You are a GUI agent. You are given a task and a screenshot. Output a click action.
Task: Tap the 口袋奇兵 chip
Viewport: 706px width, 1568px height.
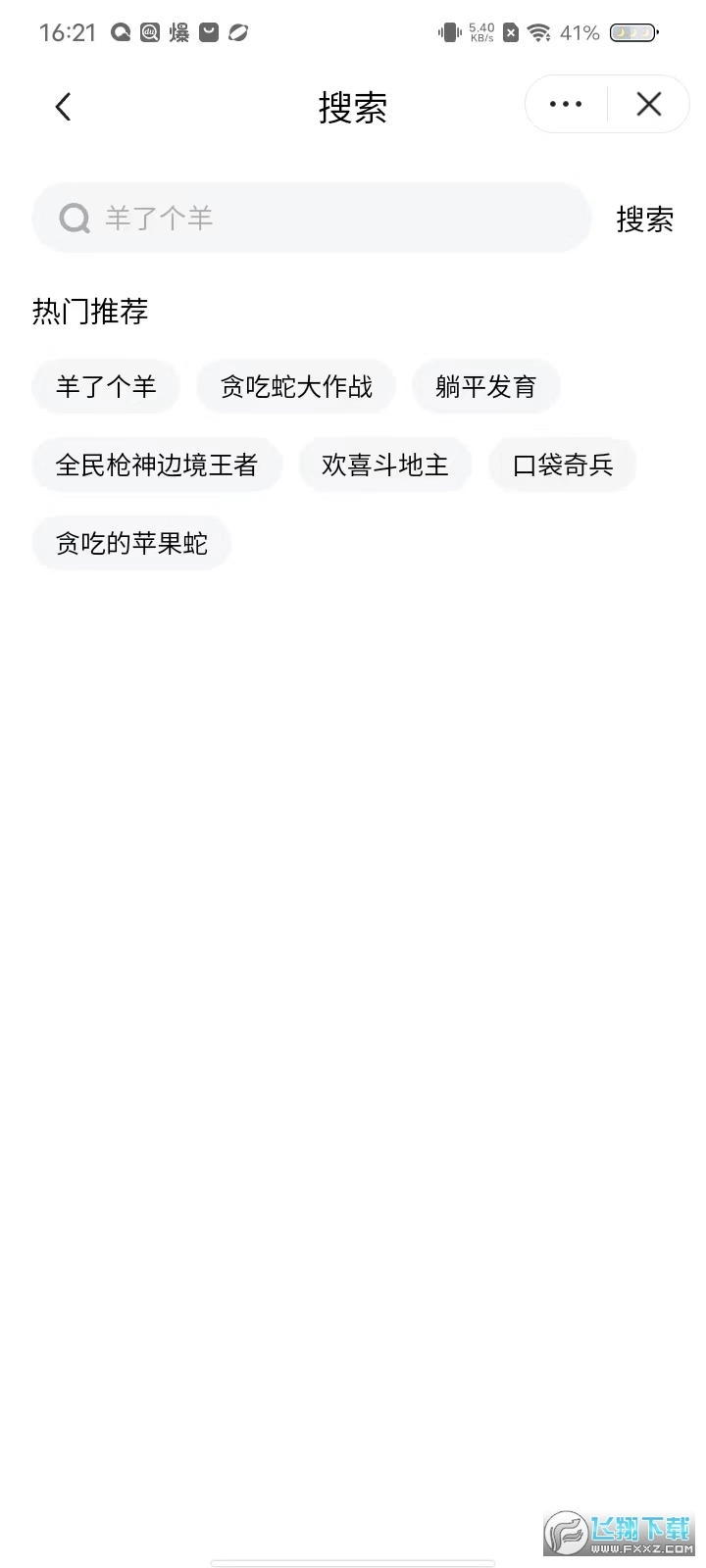coord(563,465)
